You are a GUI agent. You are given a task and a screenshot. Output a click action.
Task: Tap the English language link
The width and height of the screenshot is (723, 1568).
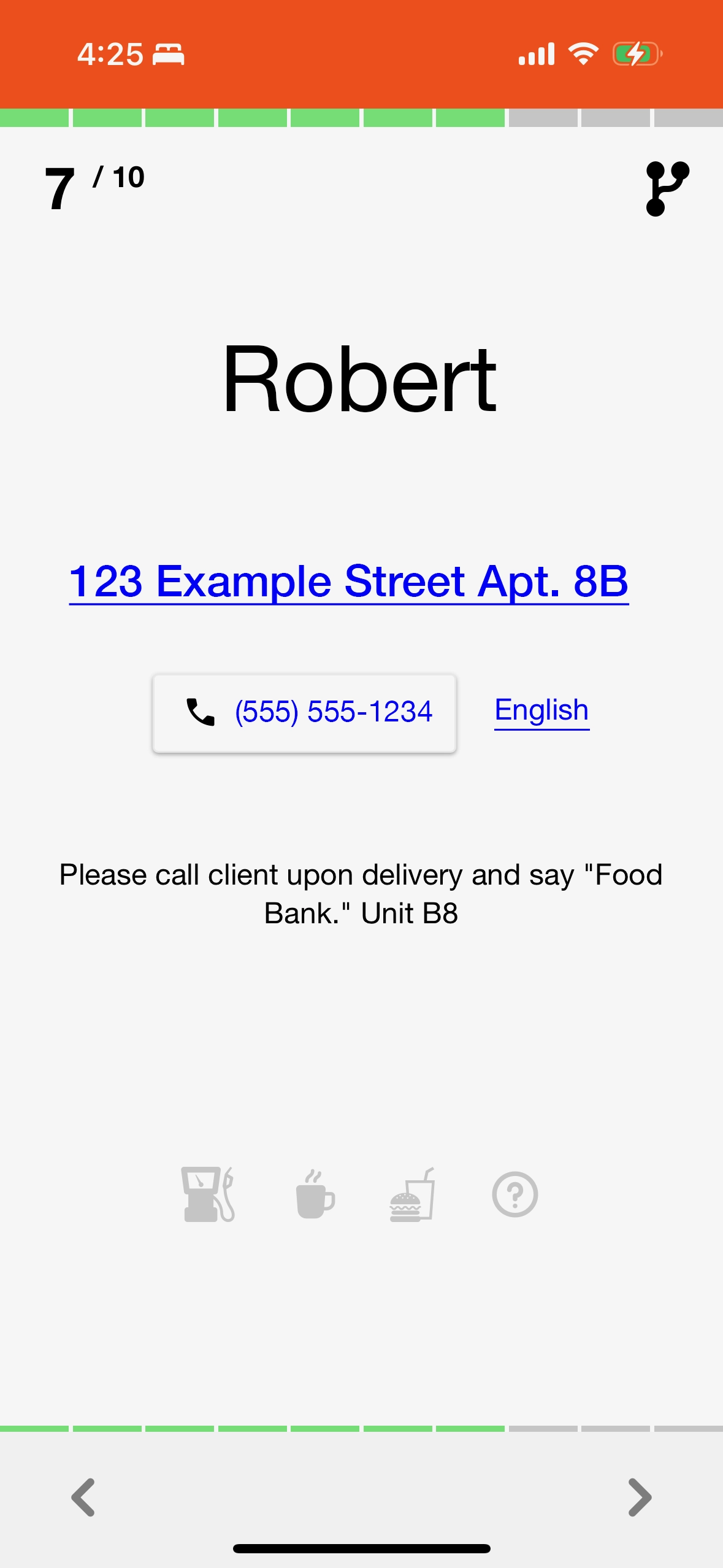(541, 710)
